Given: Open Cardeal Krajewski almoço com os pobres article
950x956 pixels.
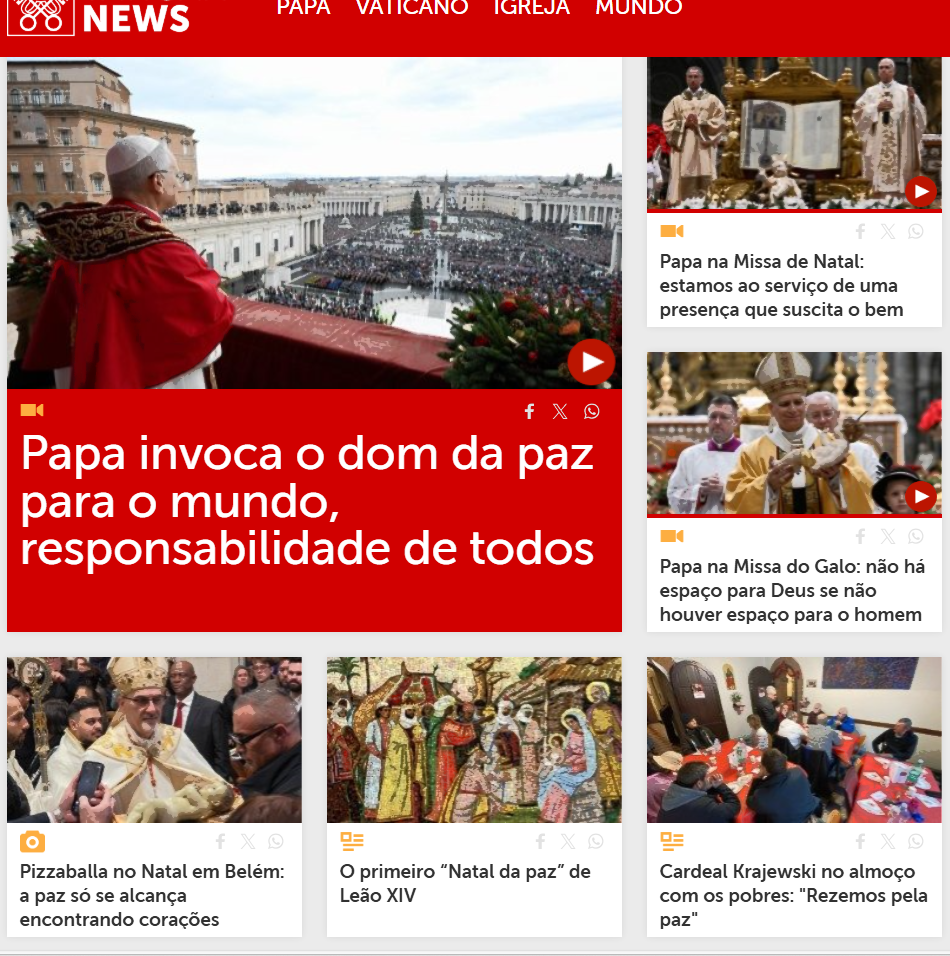Looking at the screenshot, I should (x=793, y=895).
